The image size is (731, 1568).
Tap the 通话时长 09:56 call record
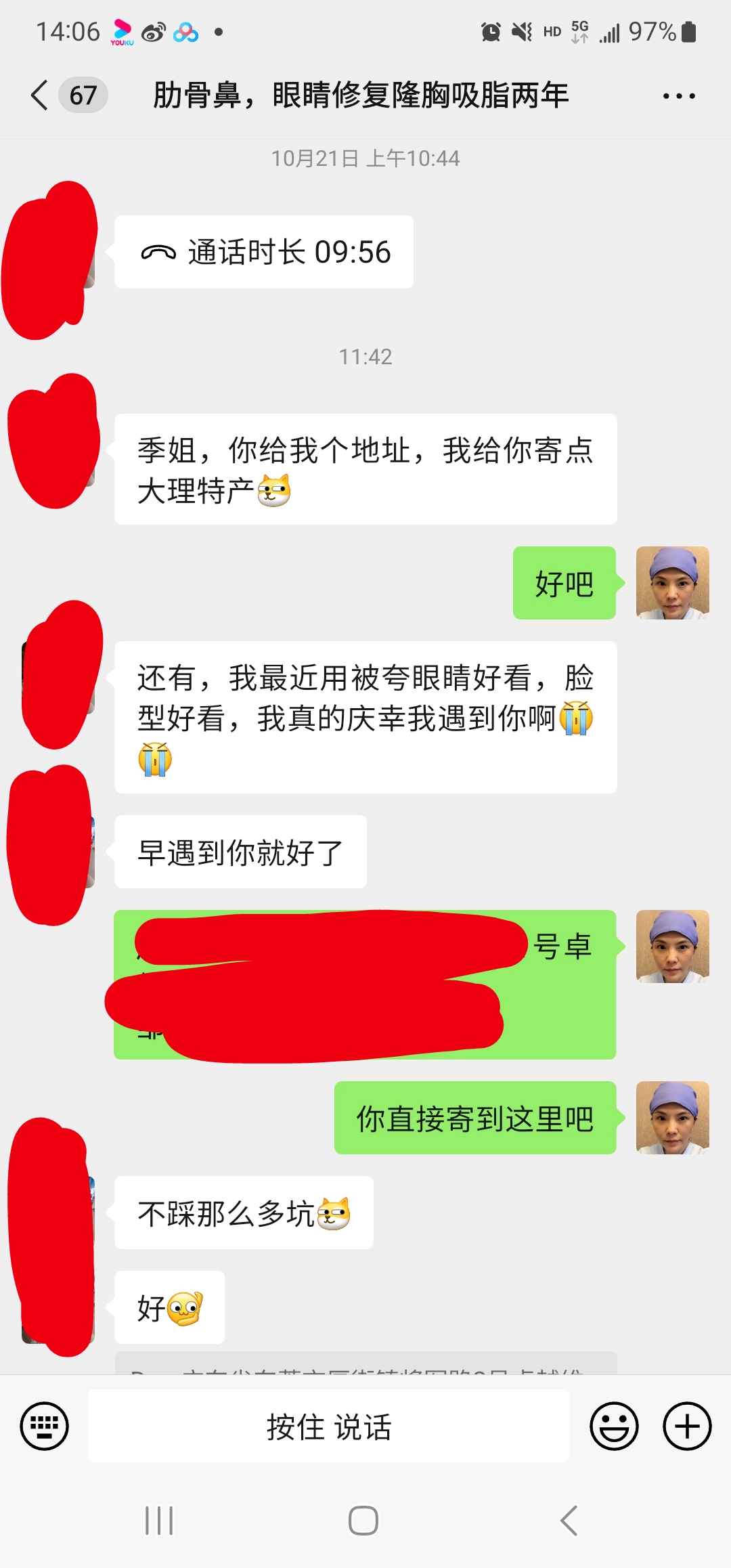pos(264,252)
